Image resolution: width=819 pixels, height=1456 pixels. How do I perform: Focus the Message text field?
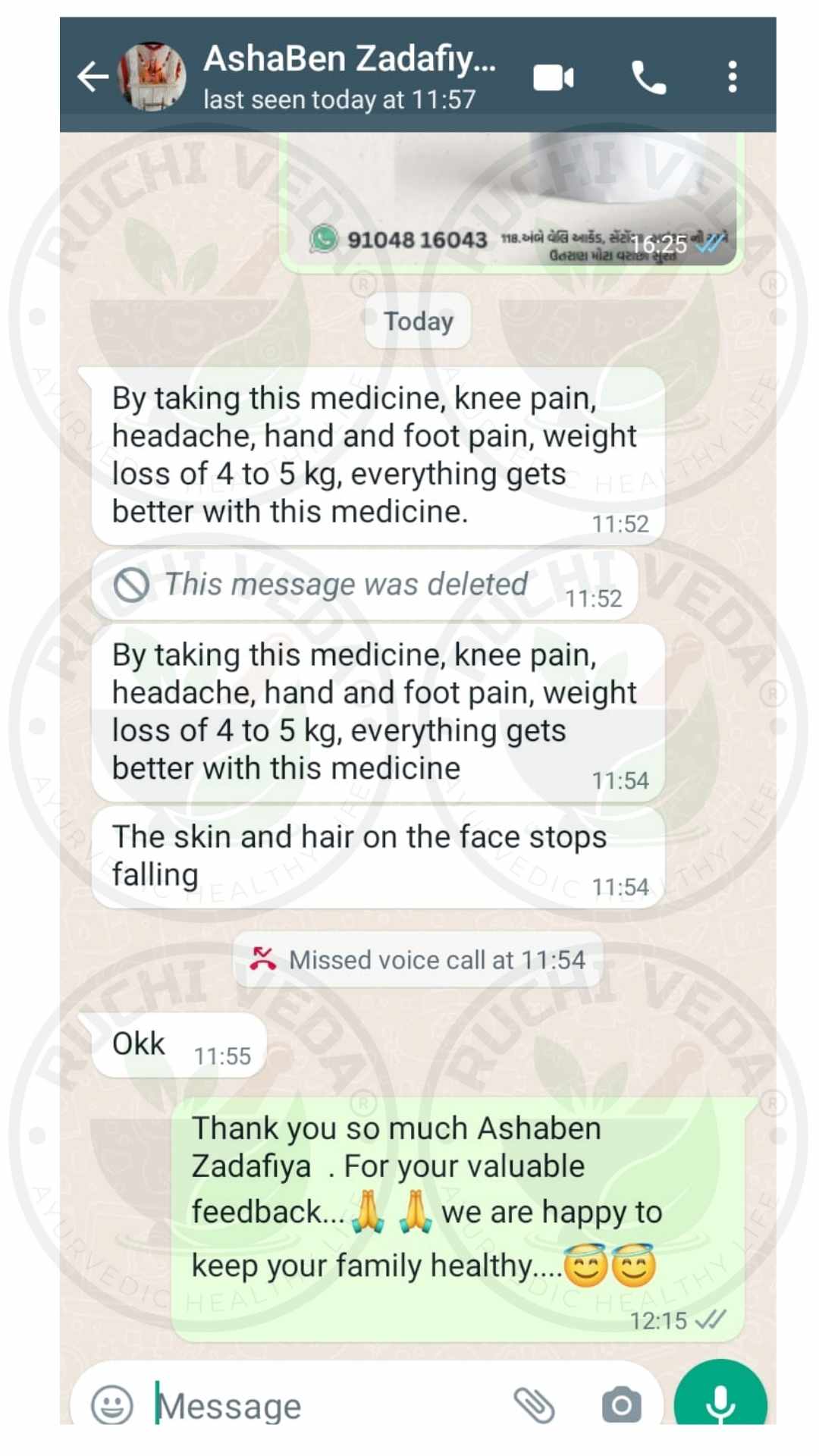[318, 1406]
